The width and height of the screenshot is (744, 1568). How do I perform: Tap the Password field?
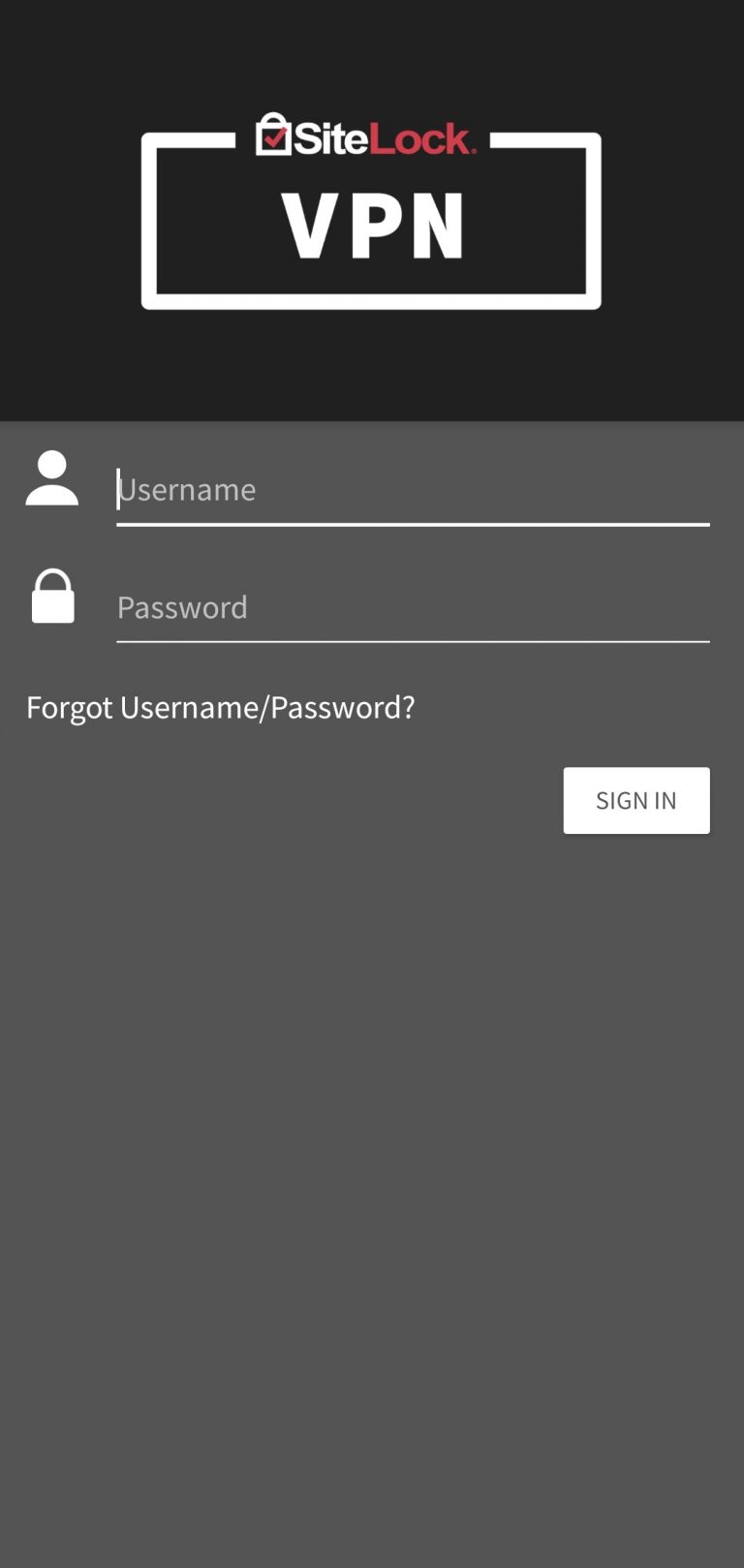413,607
